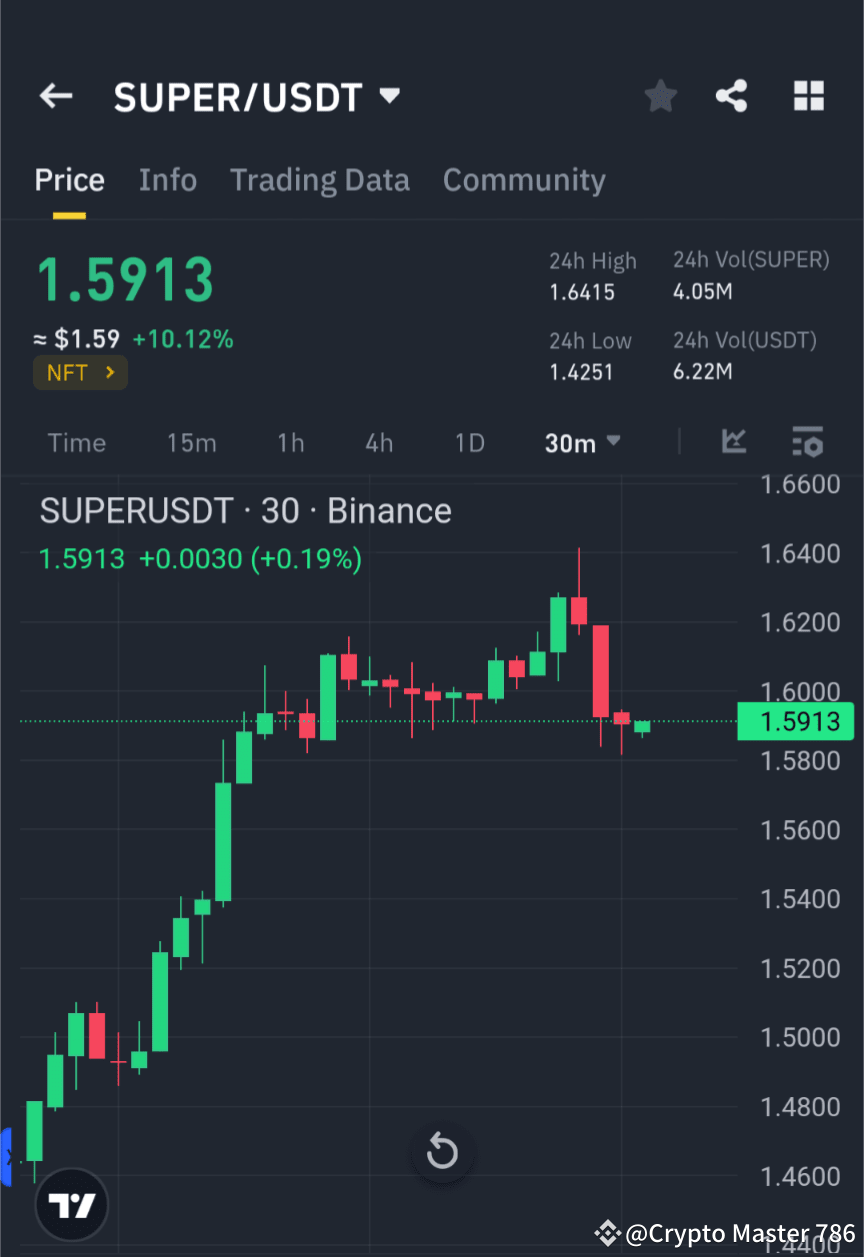Open the share options icon

[x=731, y=95]
